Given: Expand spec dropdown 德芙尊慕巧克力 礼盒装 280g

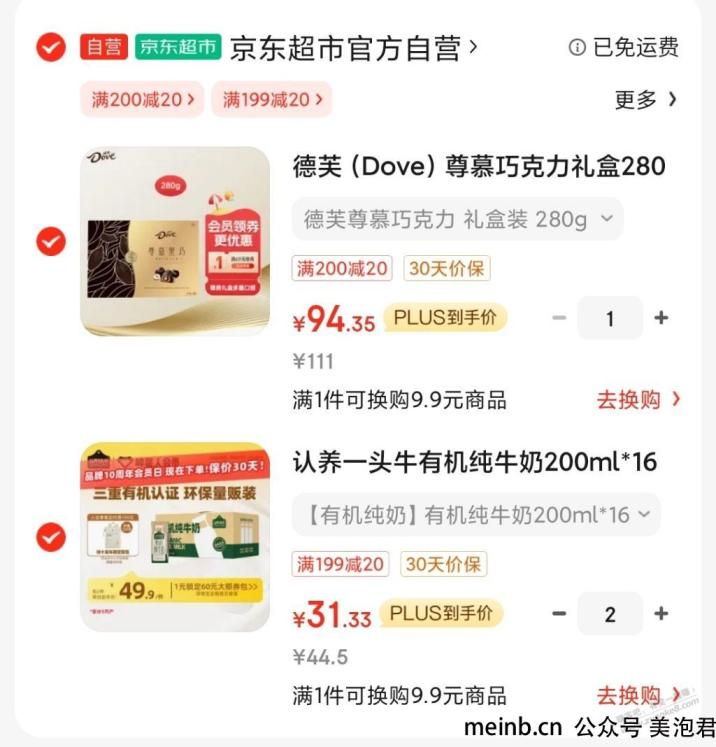Looking at the screenshot, I should (x=457, y=219).
